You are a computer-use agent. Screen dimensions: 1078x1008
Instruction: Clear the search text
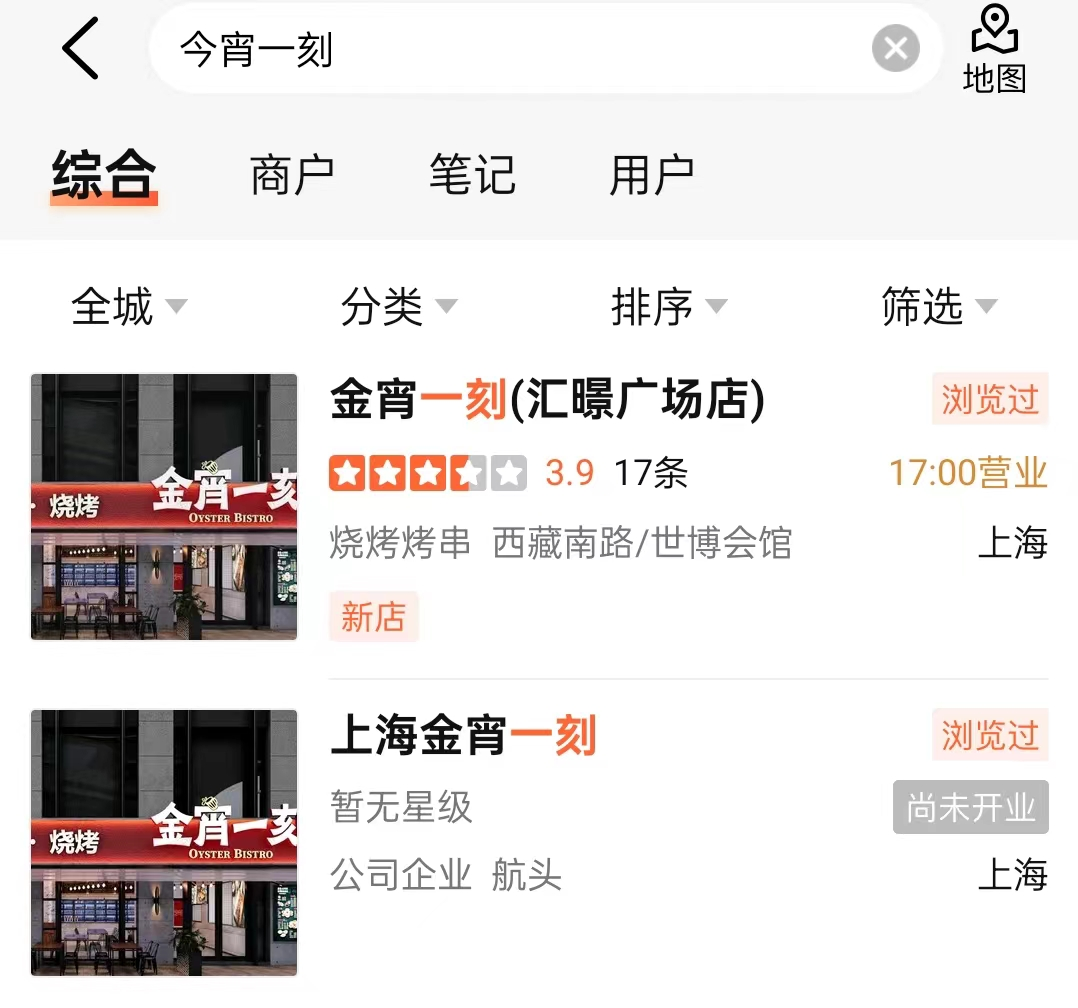[895, 49]
